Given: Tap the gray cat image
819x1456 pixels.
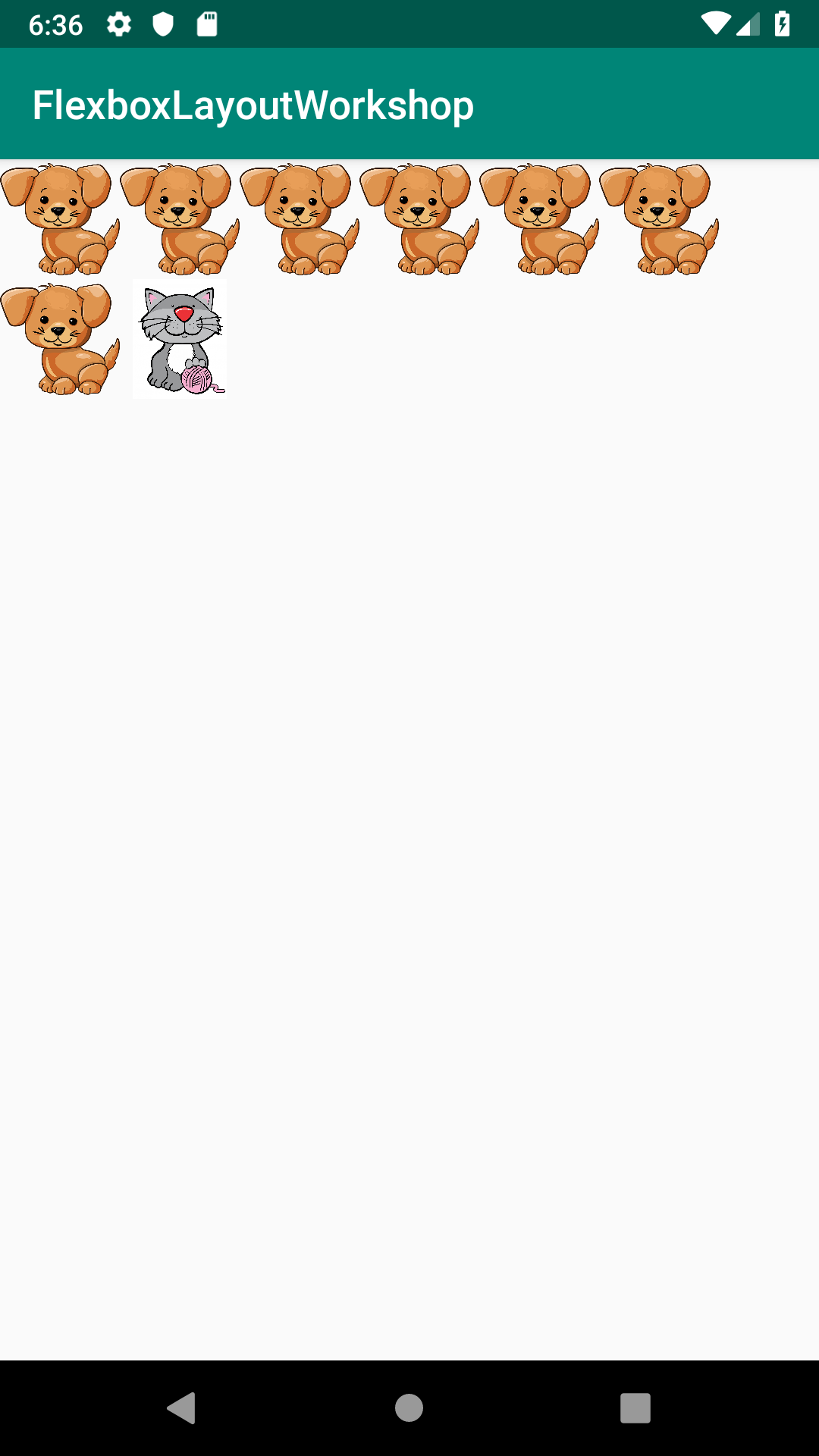Looking at the screenshot, I should pos(180,339).
